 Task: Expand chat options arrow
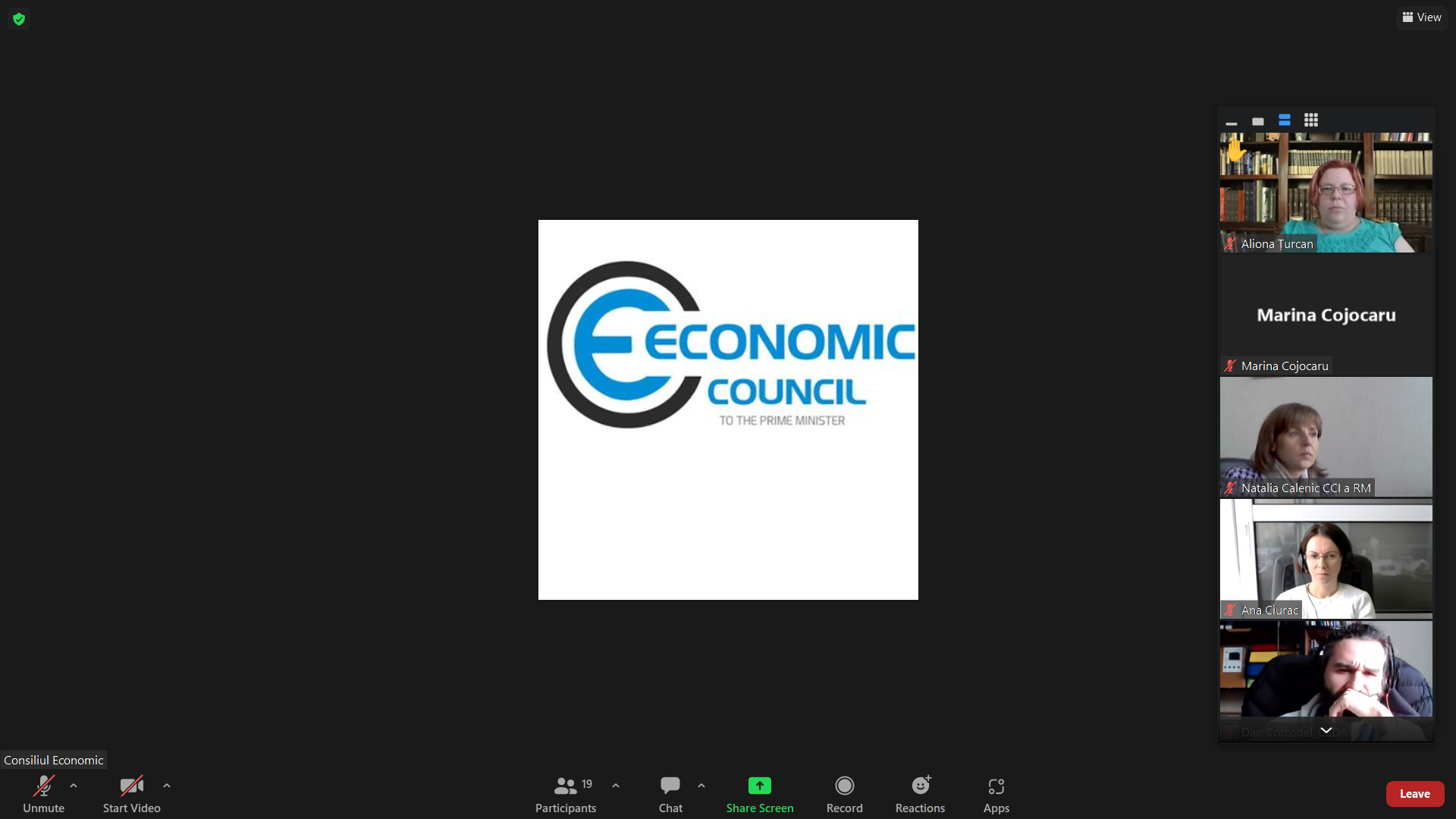701,786
